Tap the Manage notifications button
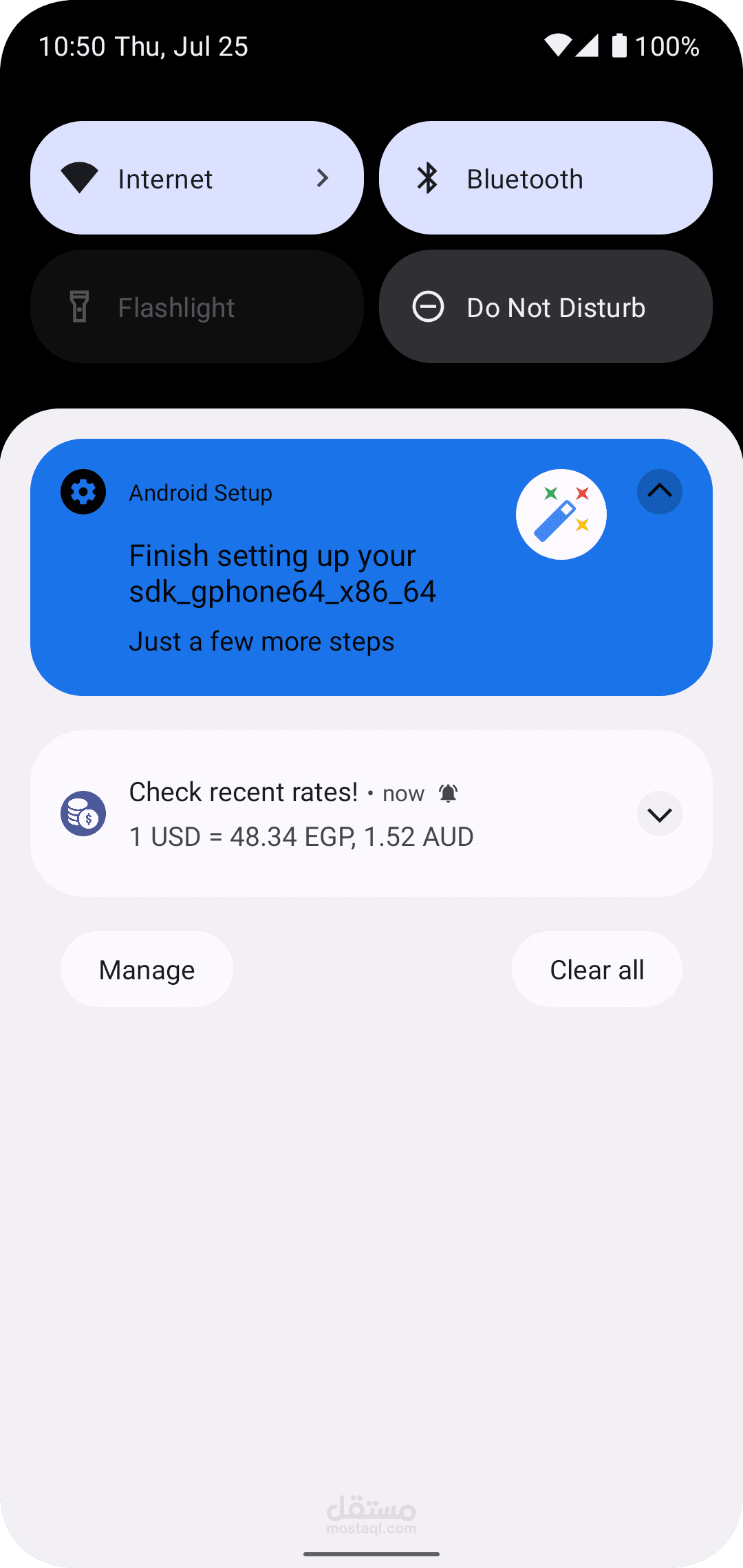Image resolution: width=743 pixels, height=1568 pixels. point(147,970)
